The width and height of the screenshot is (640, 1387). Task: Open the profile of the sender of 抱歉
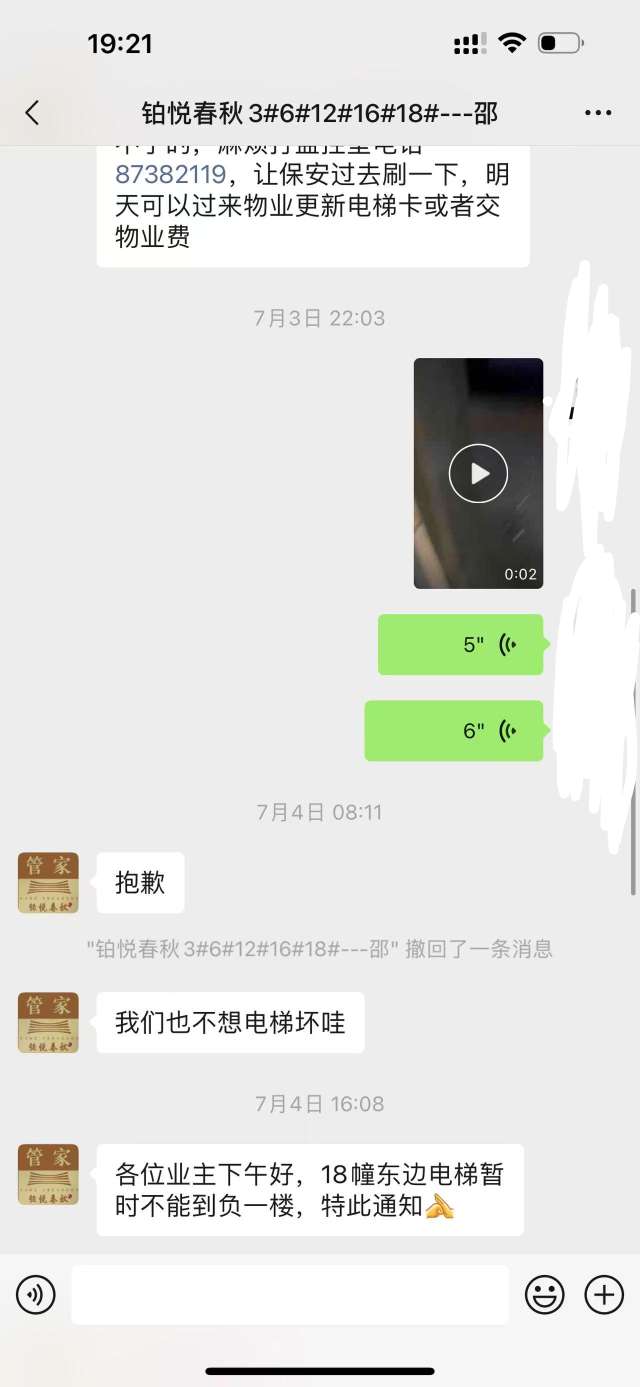click(x=48, y=882)
